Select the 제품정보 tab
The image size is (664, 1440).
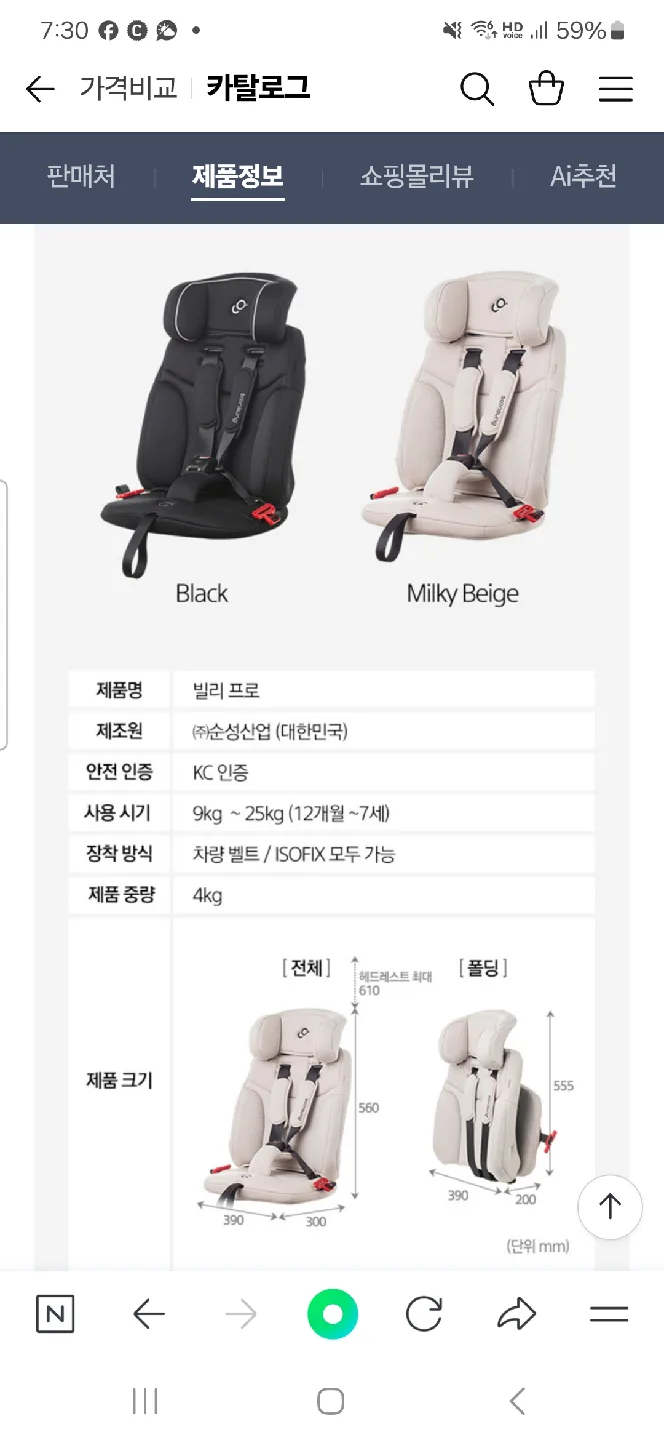(x=238, y=177)
